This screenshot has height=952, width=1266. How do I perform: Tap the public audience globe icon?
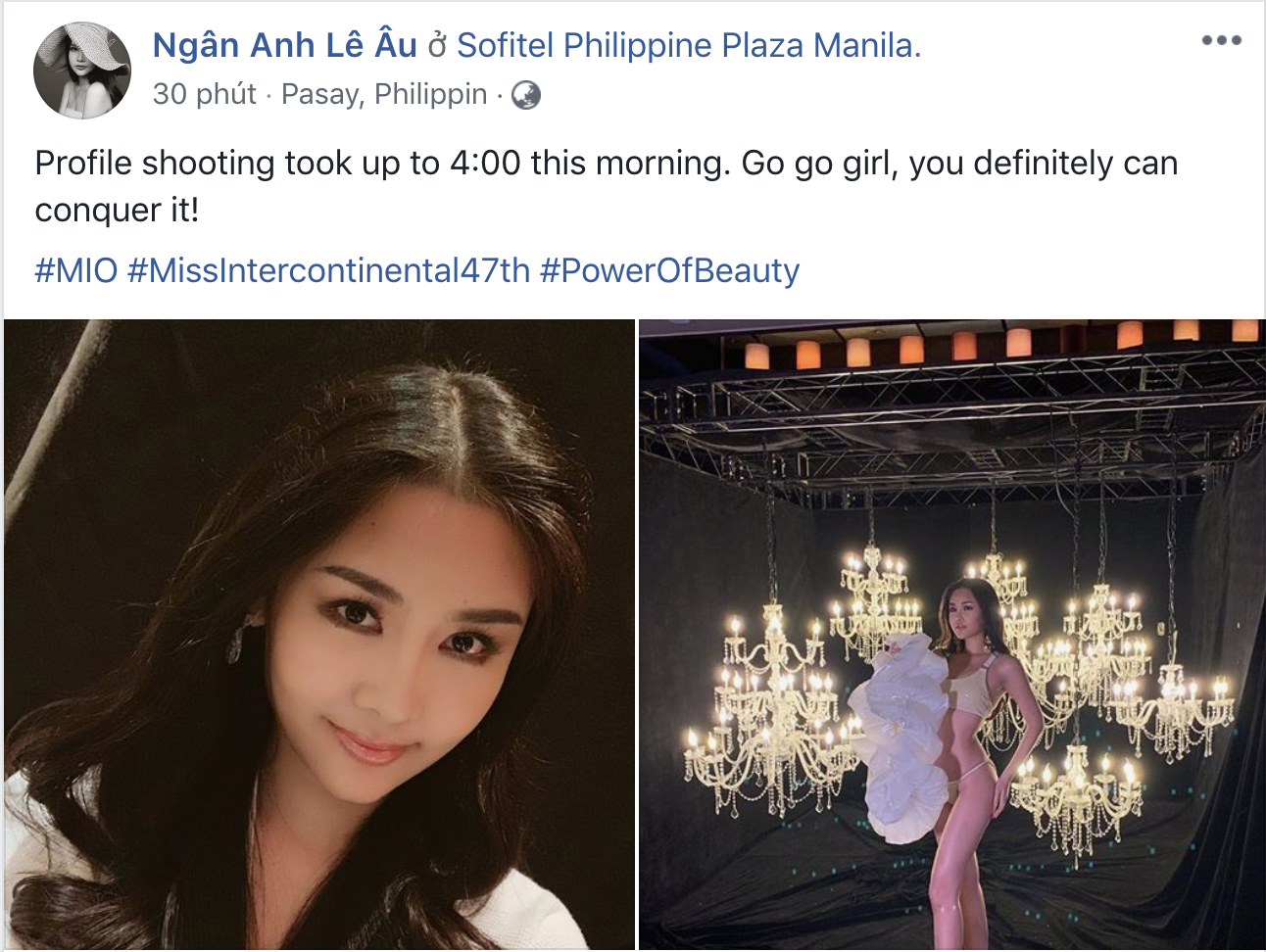coord(526,95)
